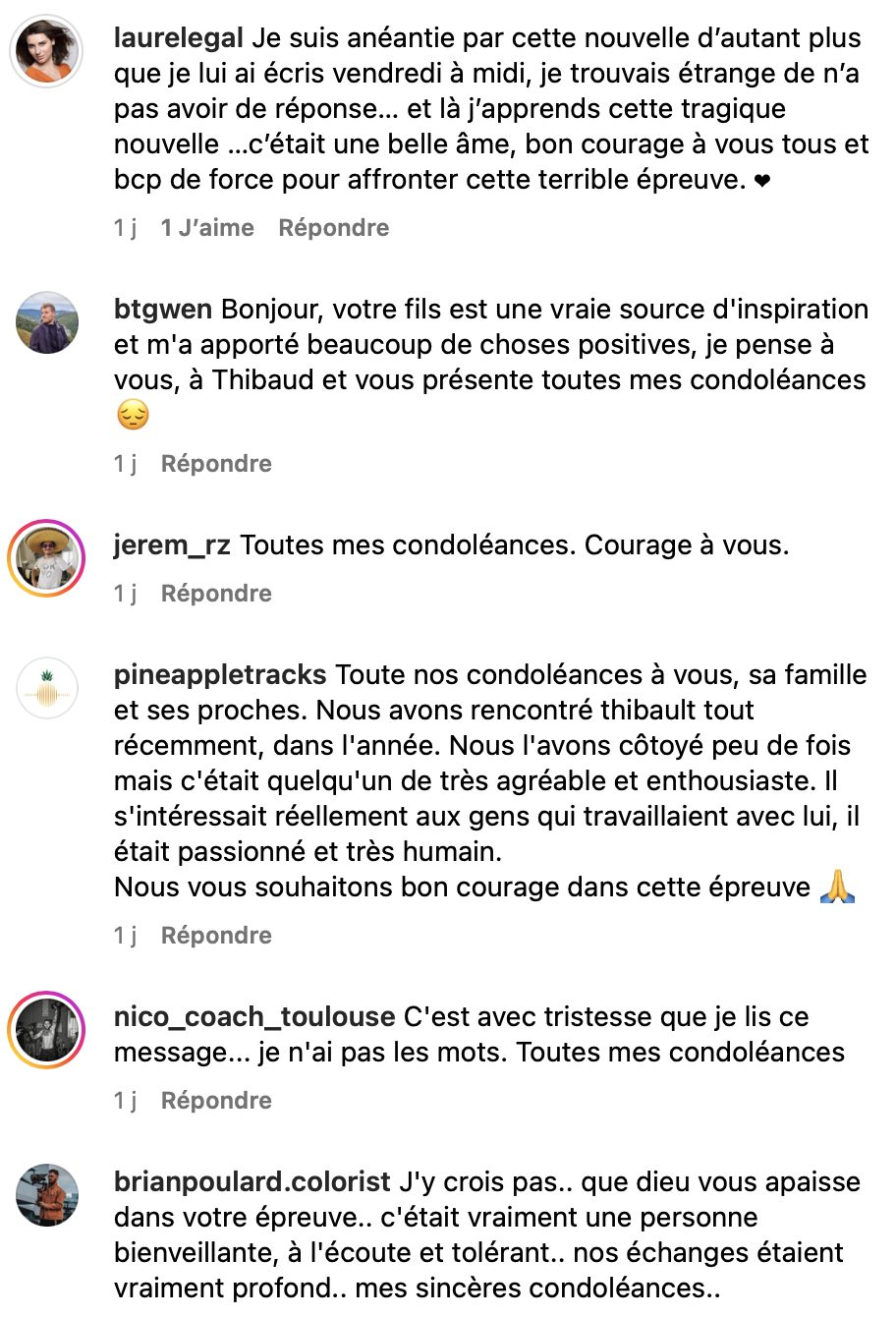Viewport: 896px width, 1317px height.
Task: Reply to laurelegal's comment
Action: 333,228
